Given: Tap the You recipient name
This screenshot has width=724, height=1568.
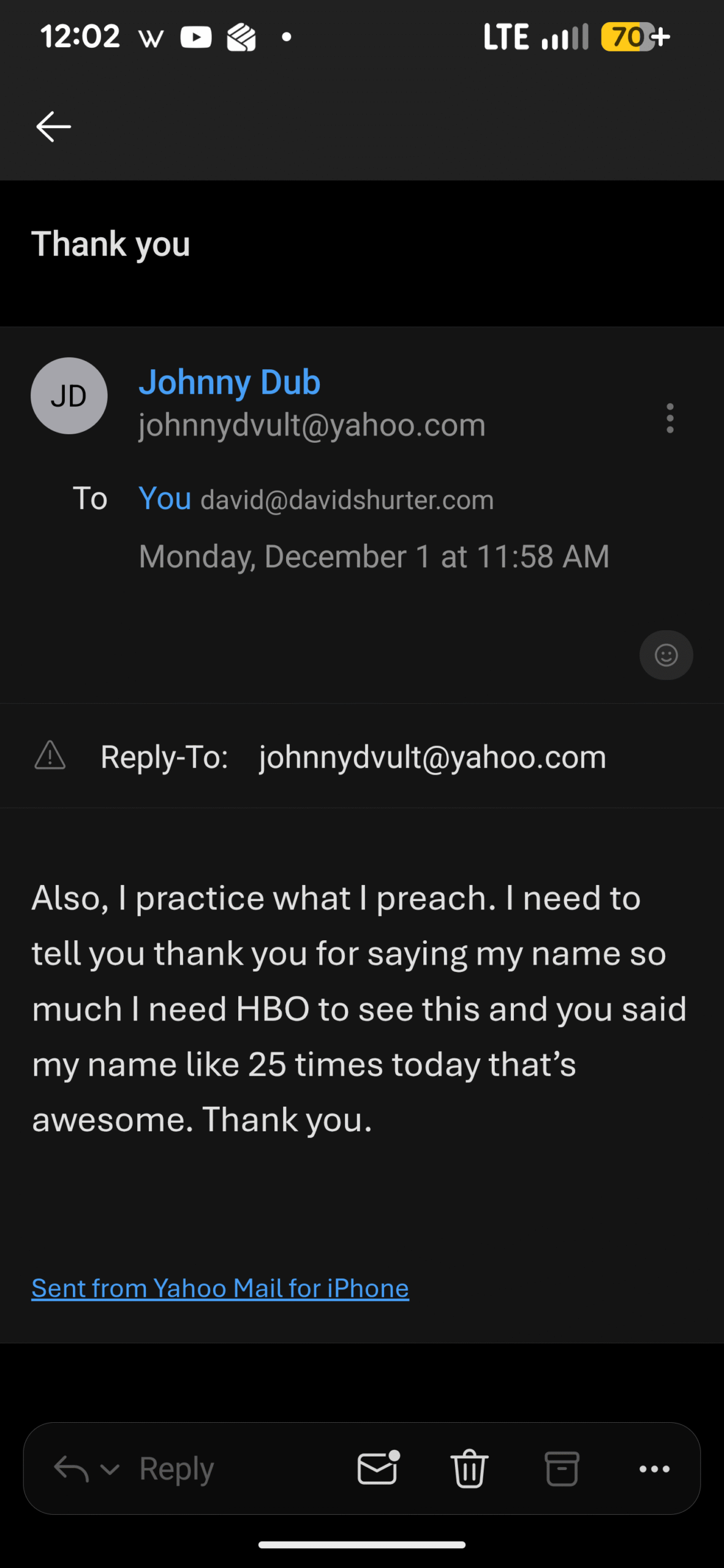Looking at the screenshot, I should [165, 498].
